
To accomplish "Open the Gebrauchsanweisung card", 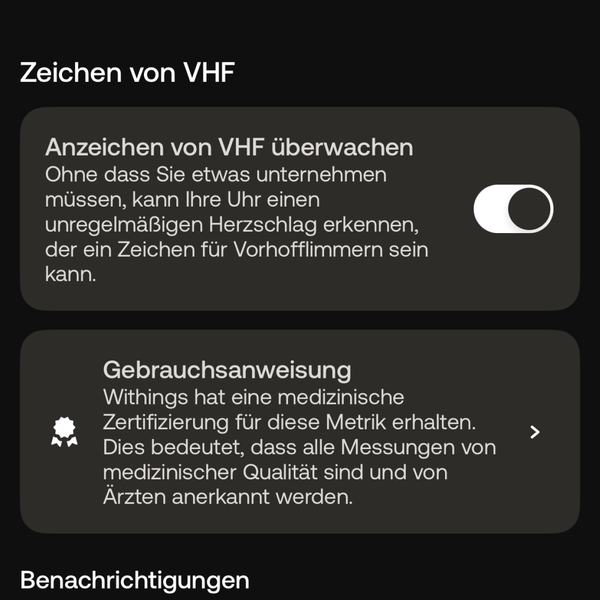I will click(x=300, y=431).
